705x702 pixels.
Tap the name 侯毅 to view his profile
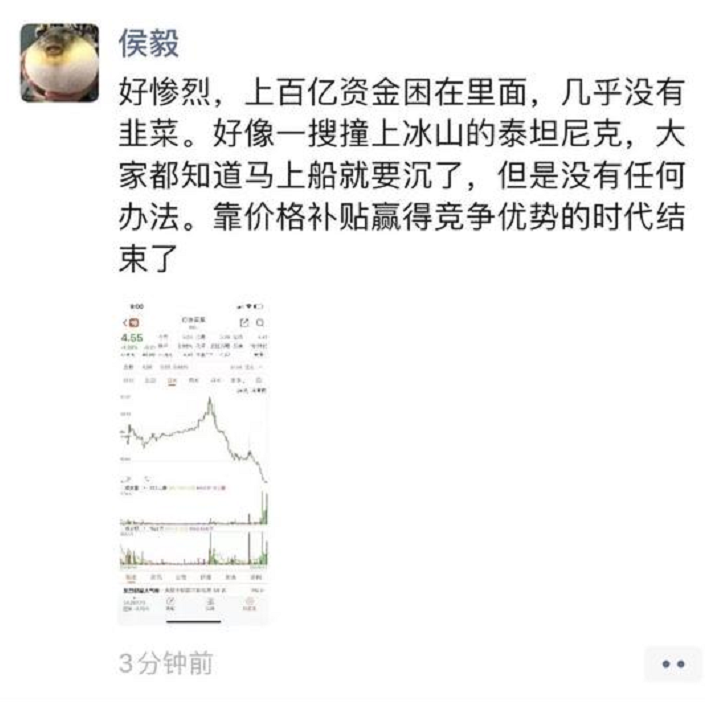click(x=150, y=42)
